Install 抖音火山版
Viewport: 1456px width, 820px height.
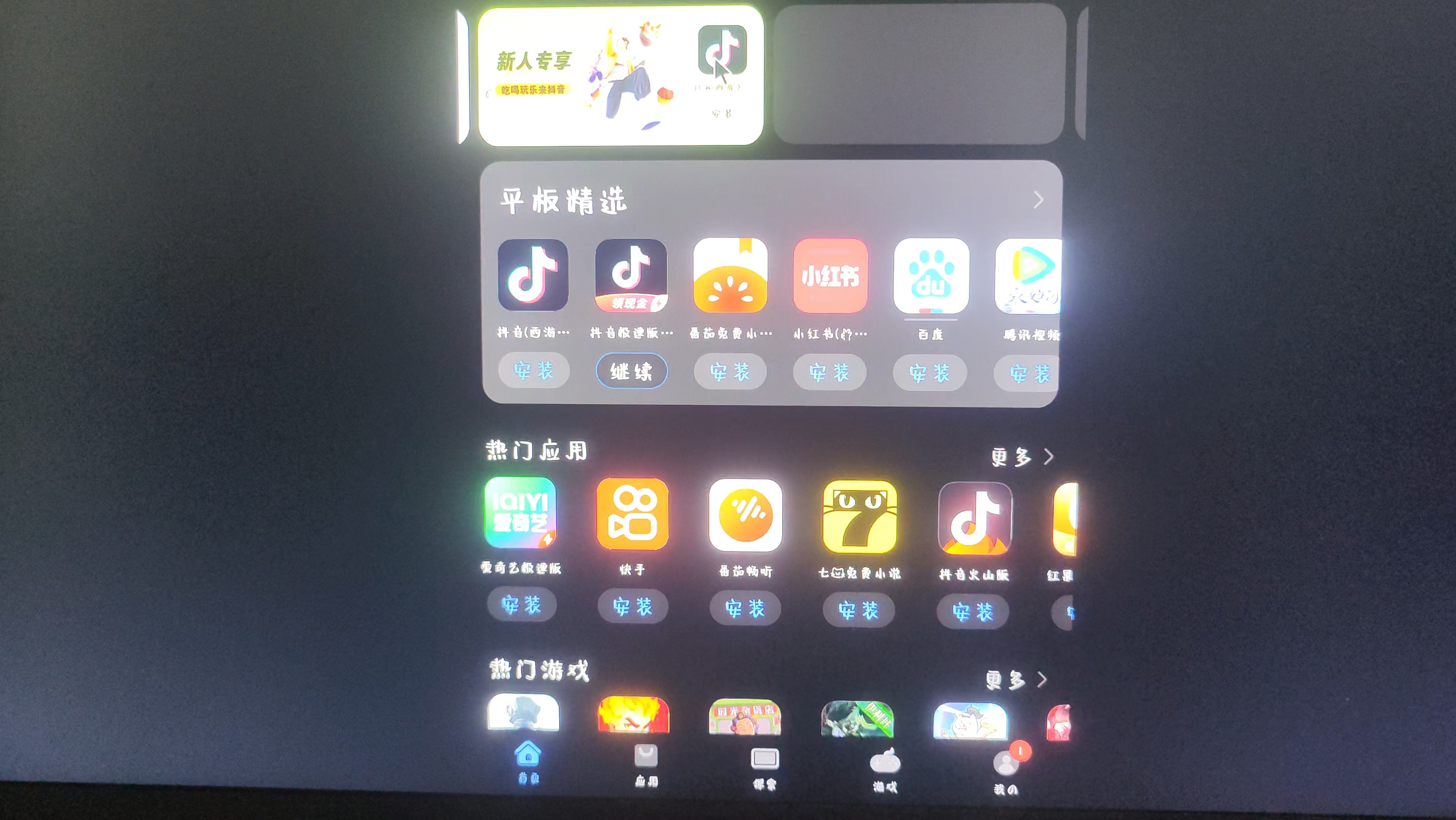coord(972,612)
